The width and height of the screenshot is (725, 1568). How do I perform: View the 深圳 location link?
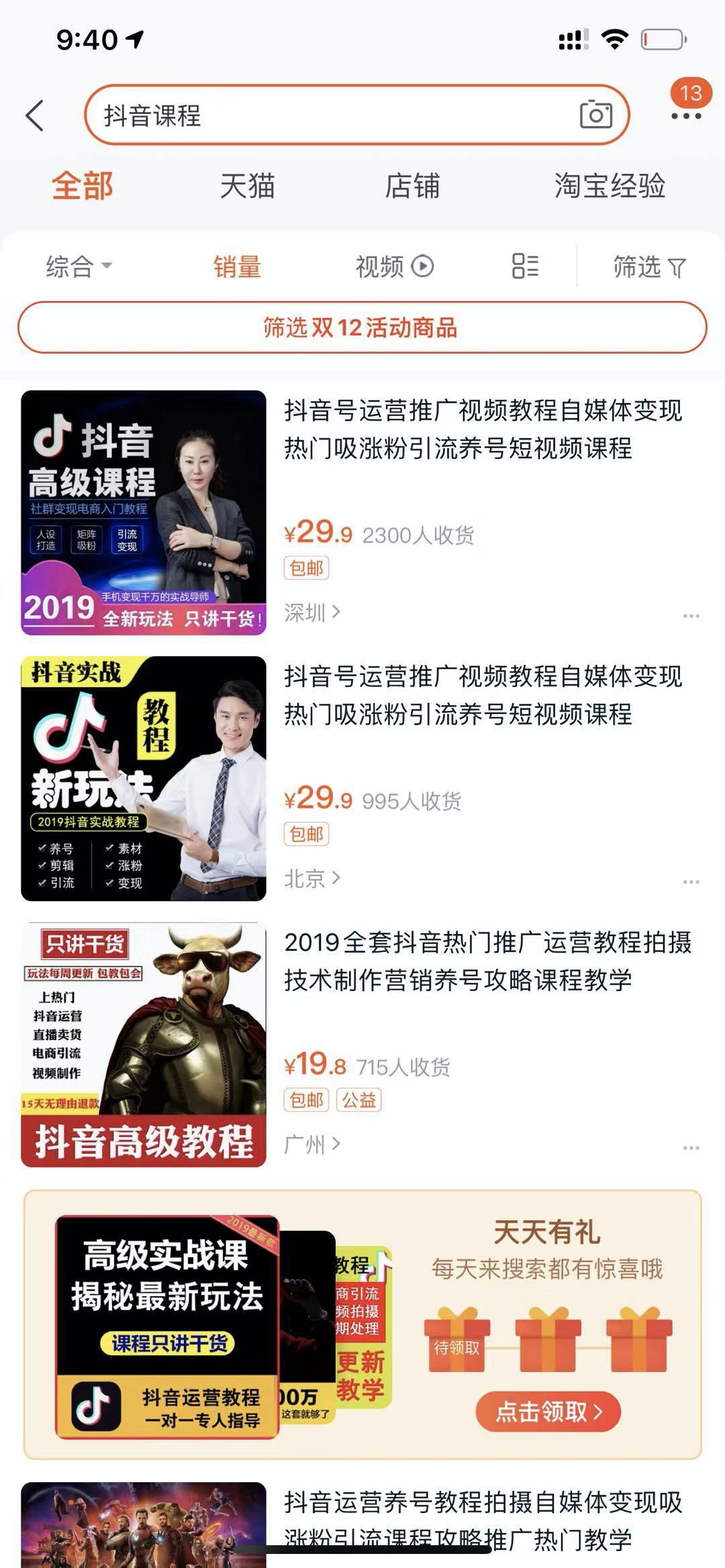[x=312, y=613]
